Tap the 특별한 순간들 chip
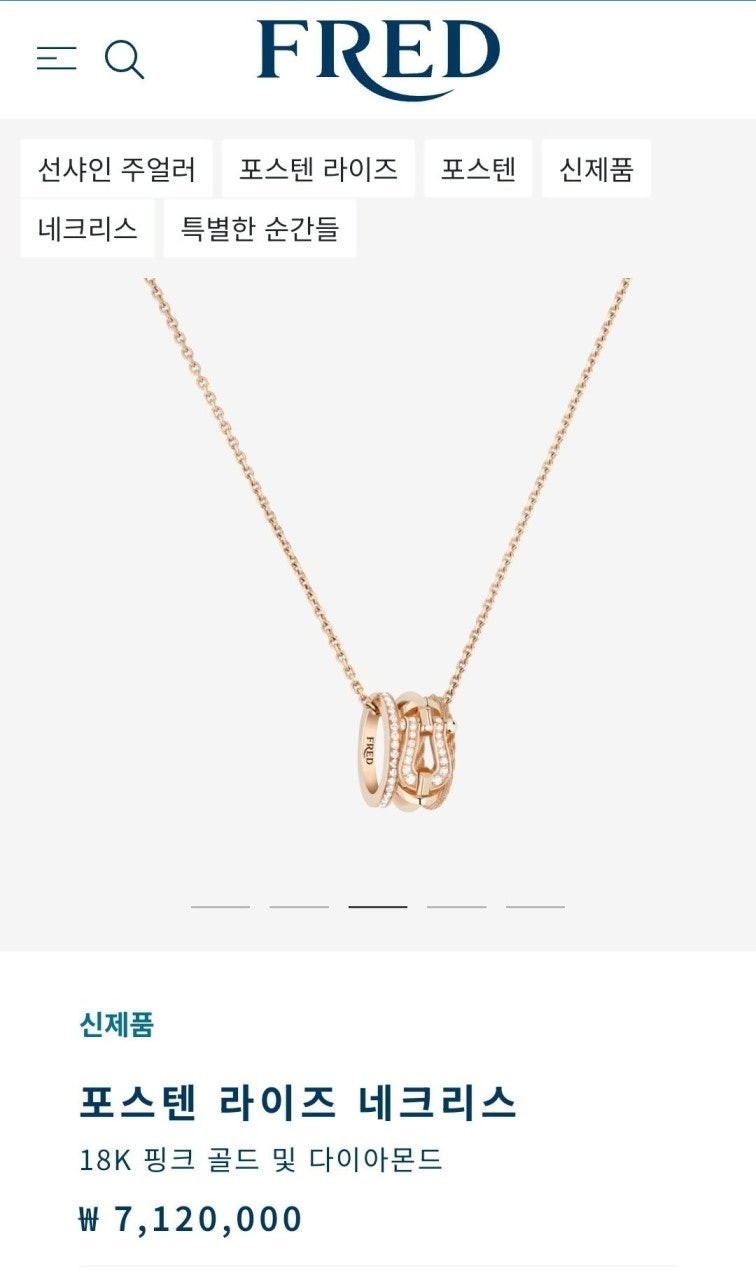The image size is (756, 1280). pyautogui.click(x=260, y=228)
